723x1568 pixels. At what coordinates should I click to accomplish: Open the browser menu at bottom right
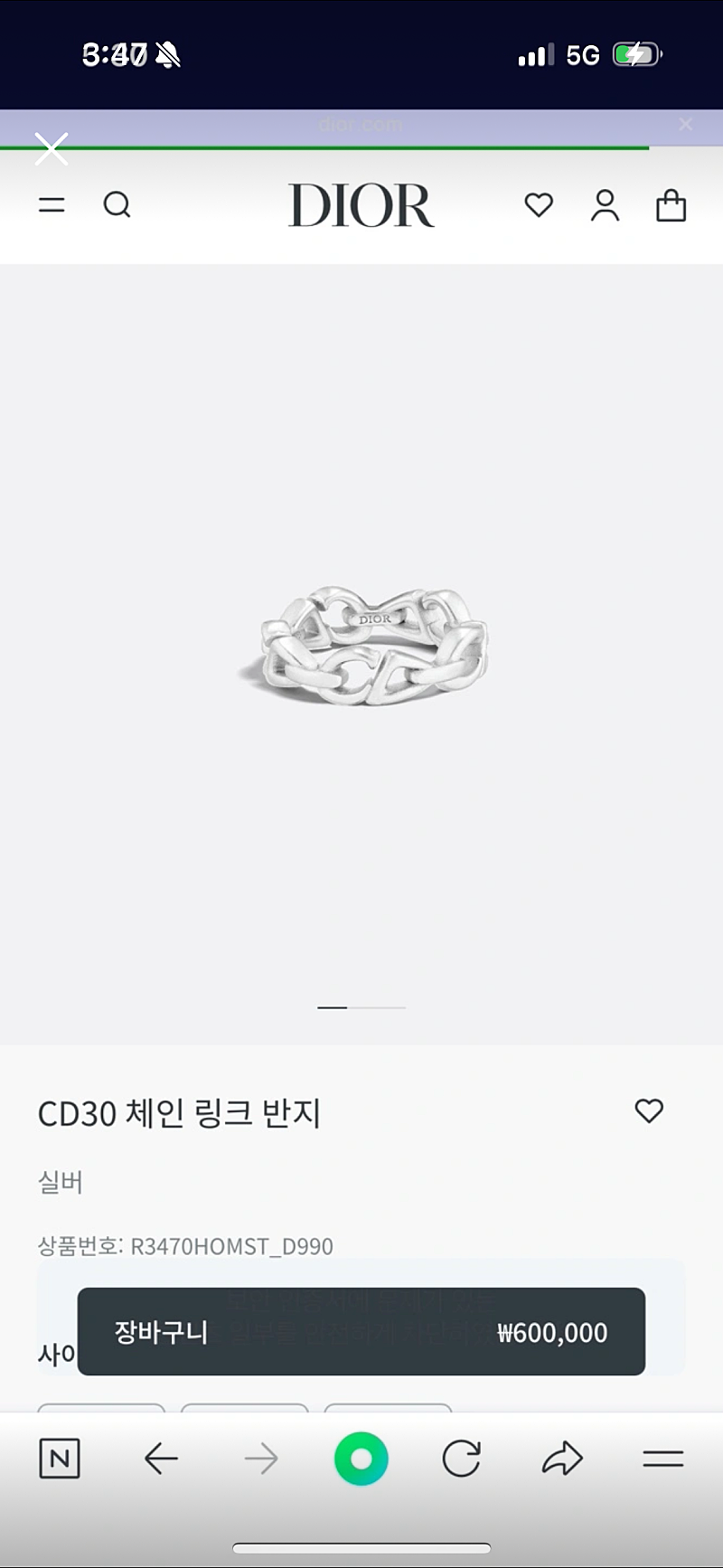click(662, 1458)
